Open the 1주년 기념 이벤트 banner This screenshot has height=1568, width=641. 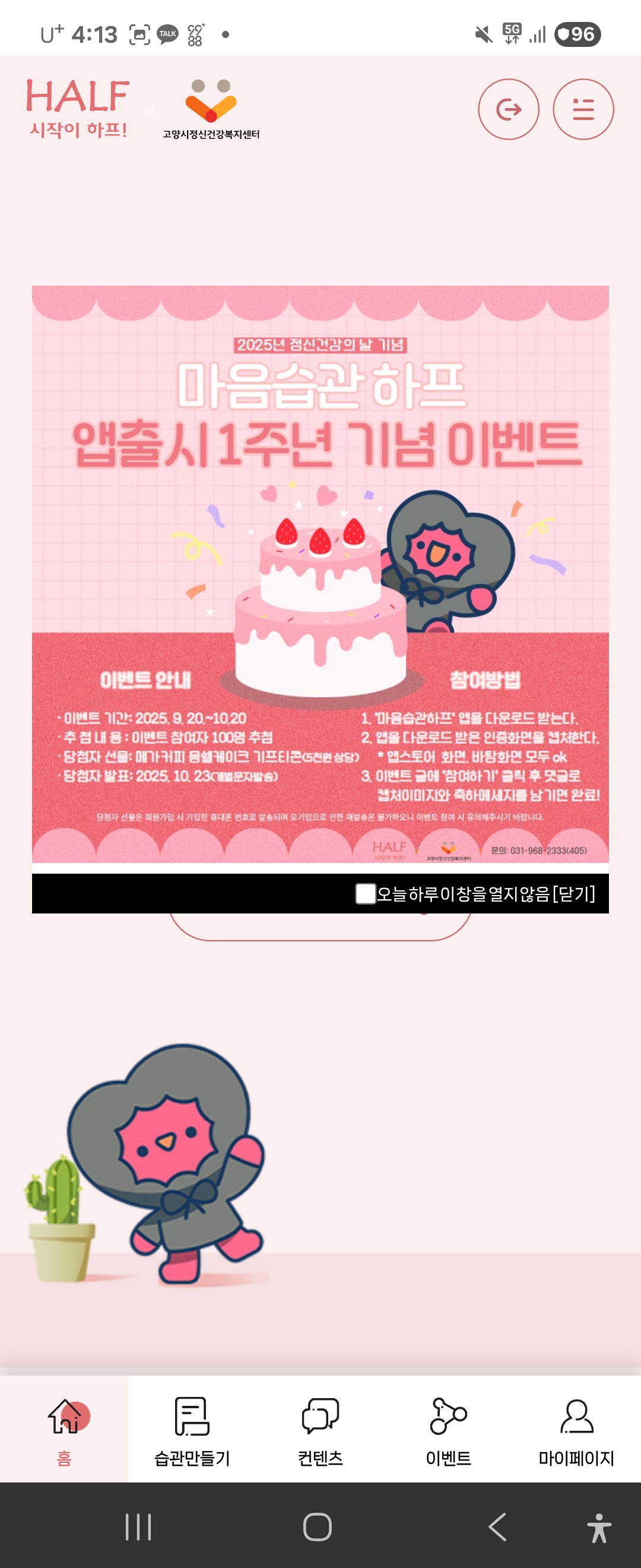click(320, 573)
